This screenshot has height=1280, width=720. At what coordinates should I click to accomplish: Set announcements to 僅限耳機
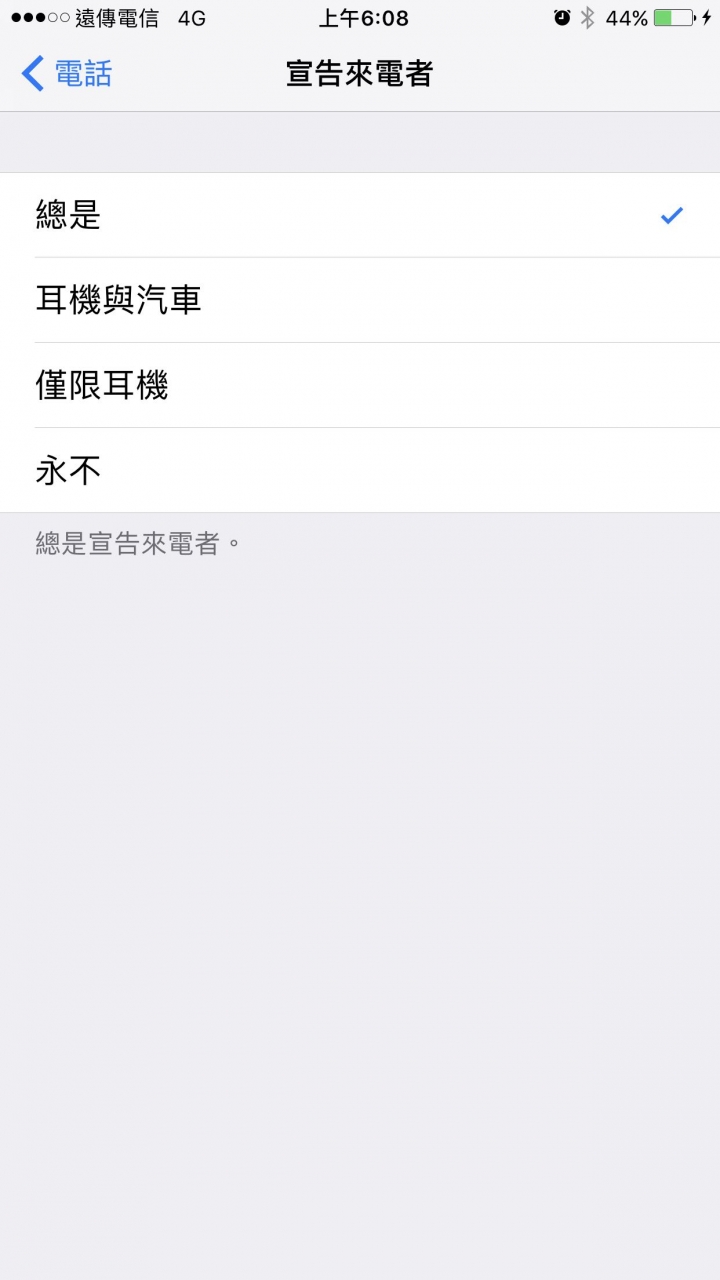[x=360, y=385]
